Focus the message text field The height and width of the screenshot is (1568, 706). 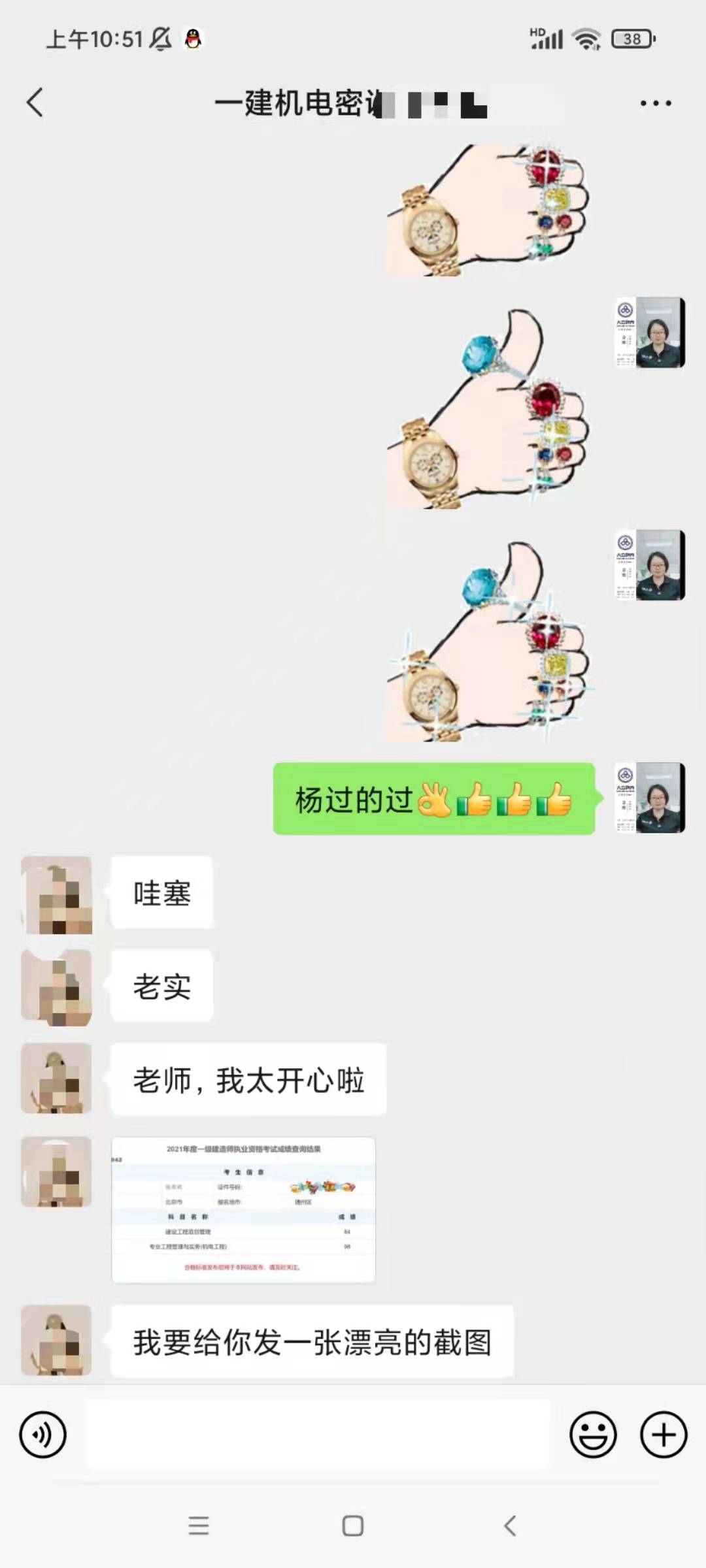tap(317, 1435)
